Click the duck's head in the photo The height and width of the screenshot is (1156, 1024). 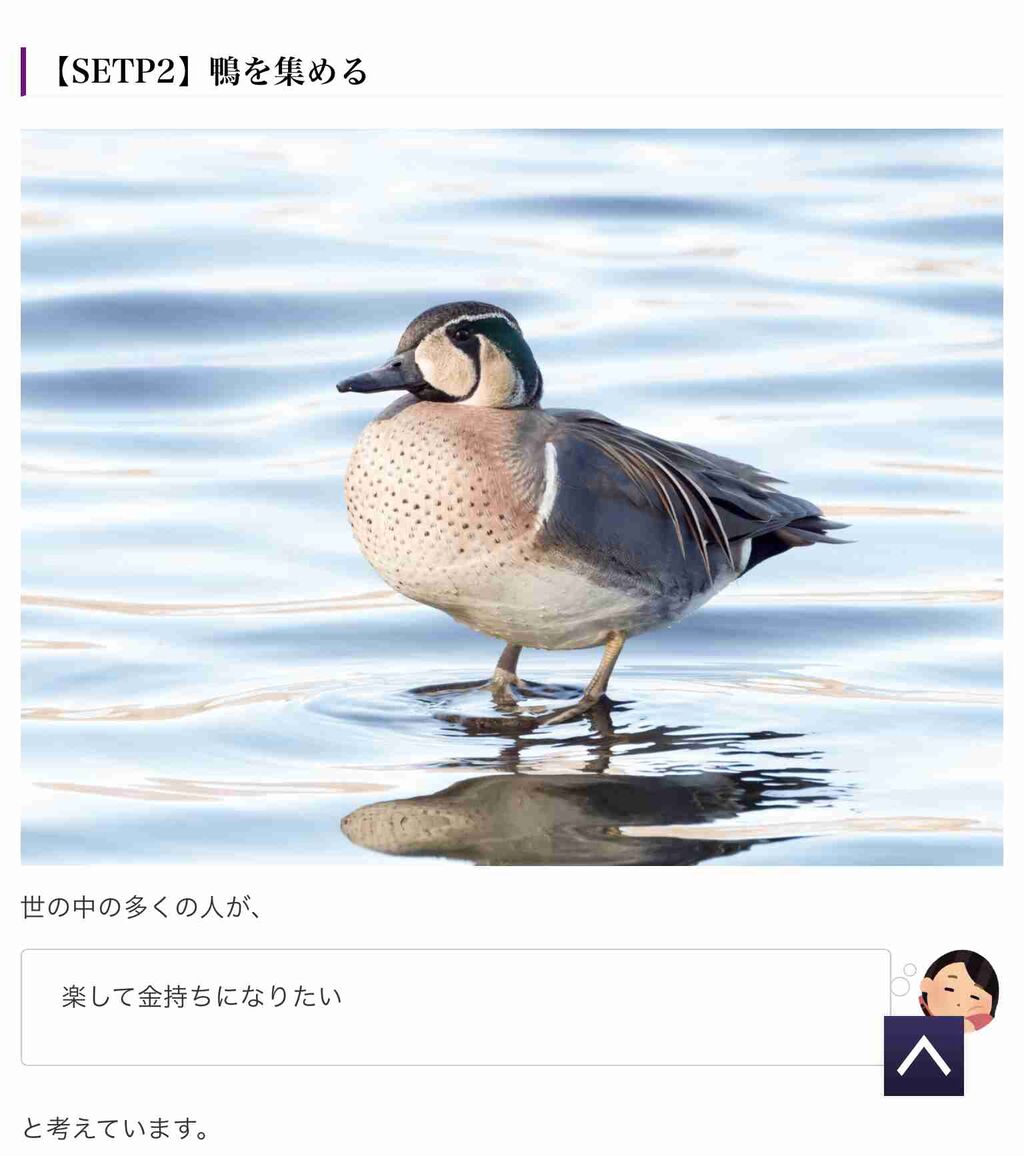tap(460, 350)
